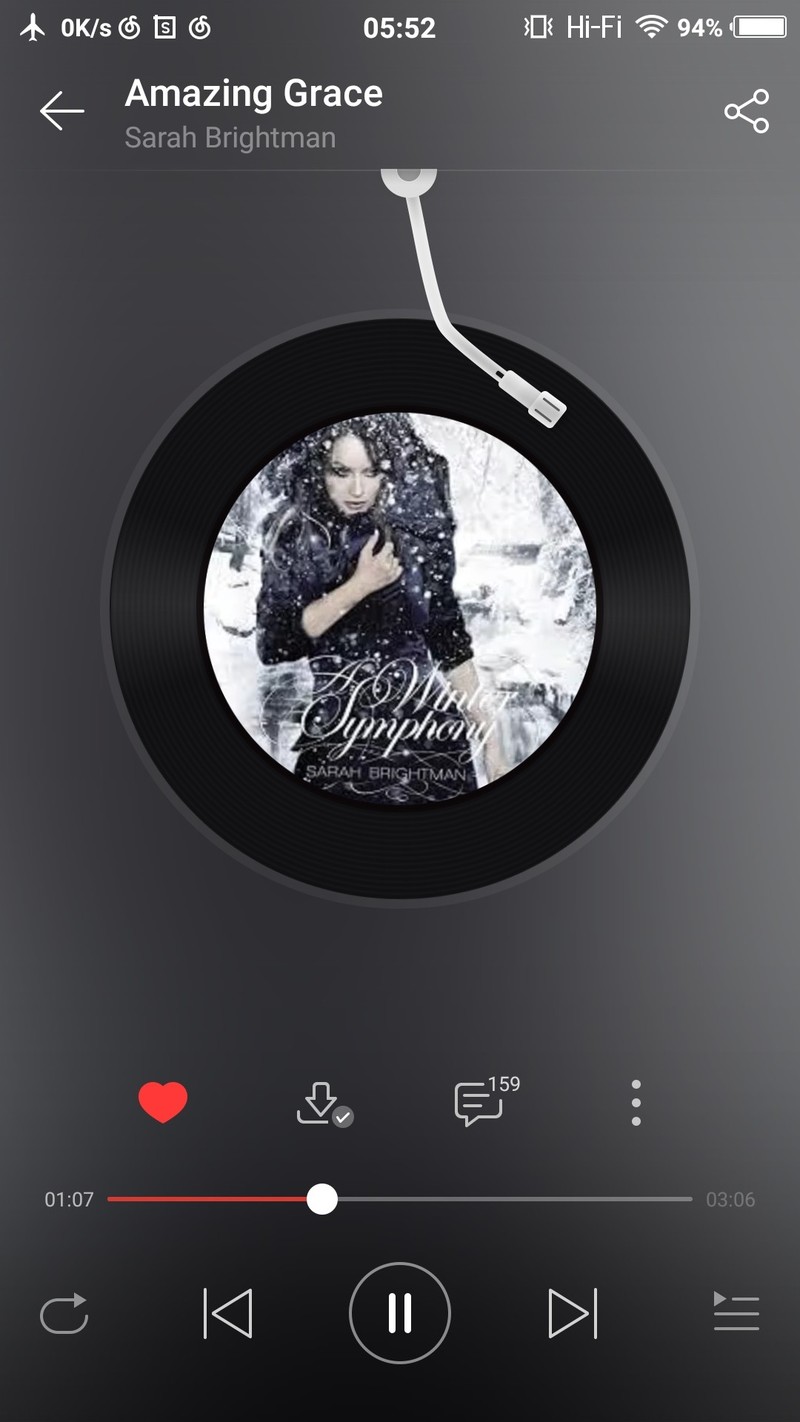Open the 159 comments
800x1422 pixels.
(x=481, y=1104)
